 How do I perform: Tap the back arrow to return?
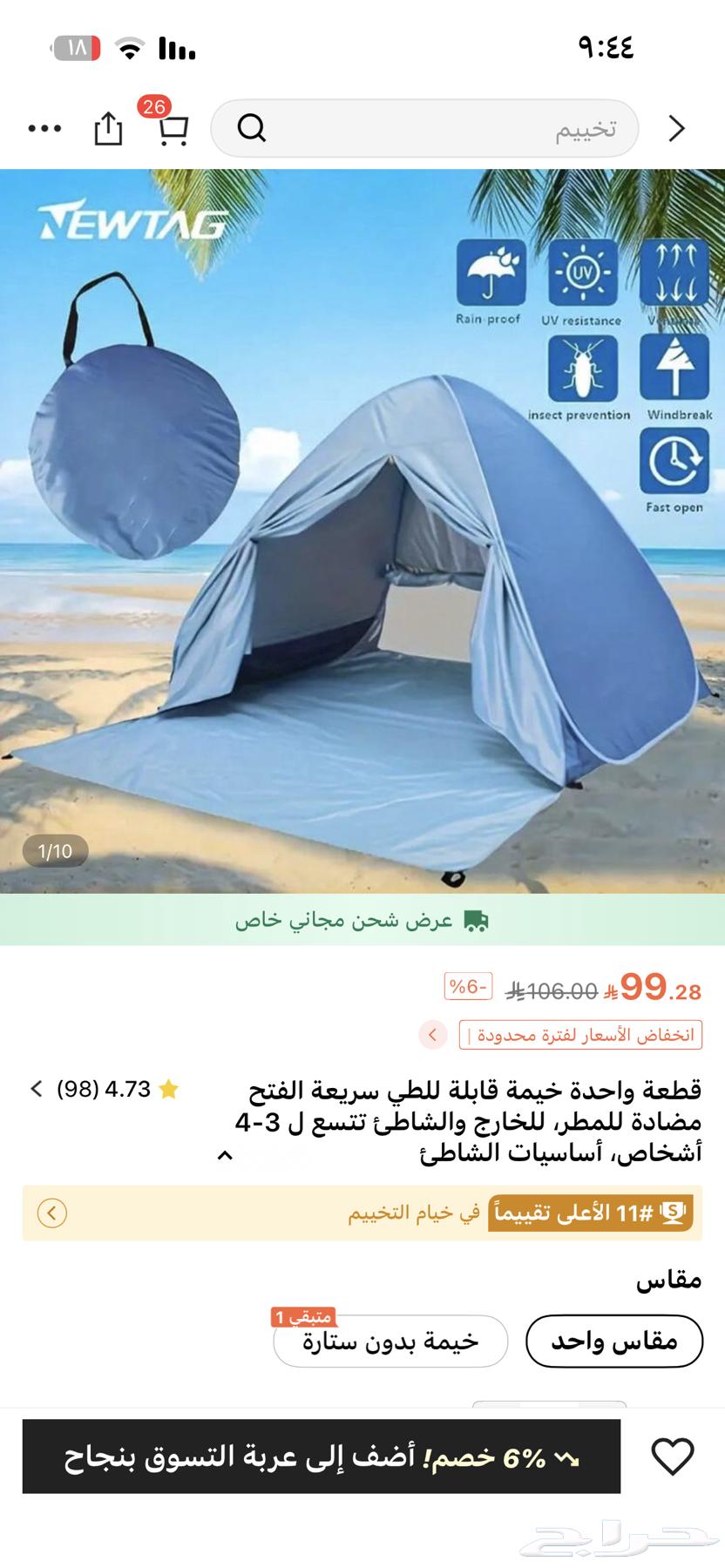tap(676, 128)
